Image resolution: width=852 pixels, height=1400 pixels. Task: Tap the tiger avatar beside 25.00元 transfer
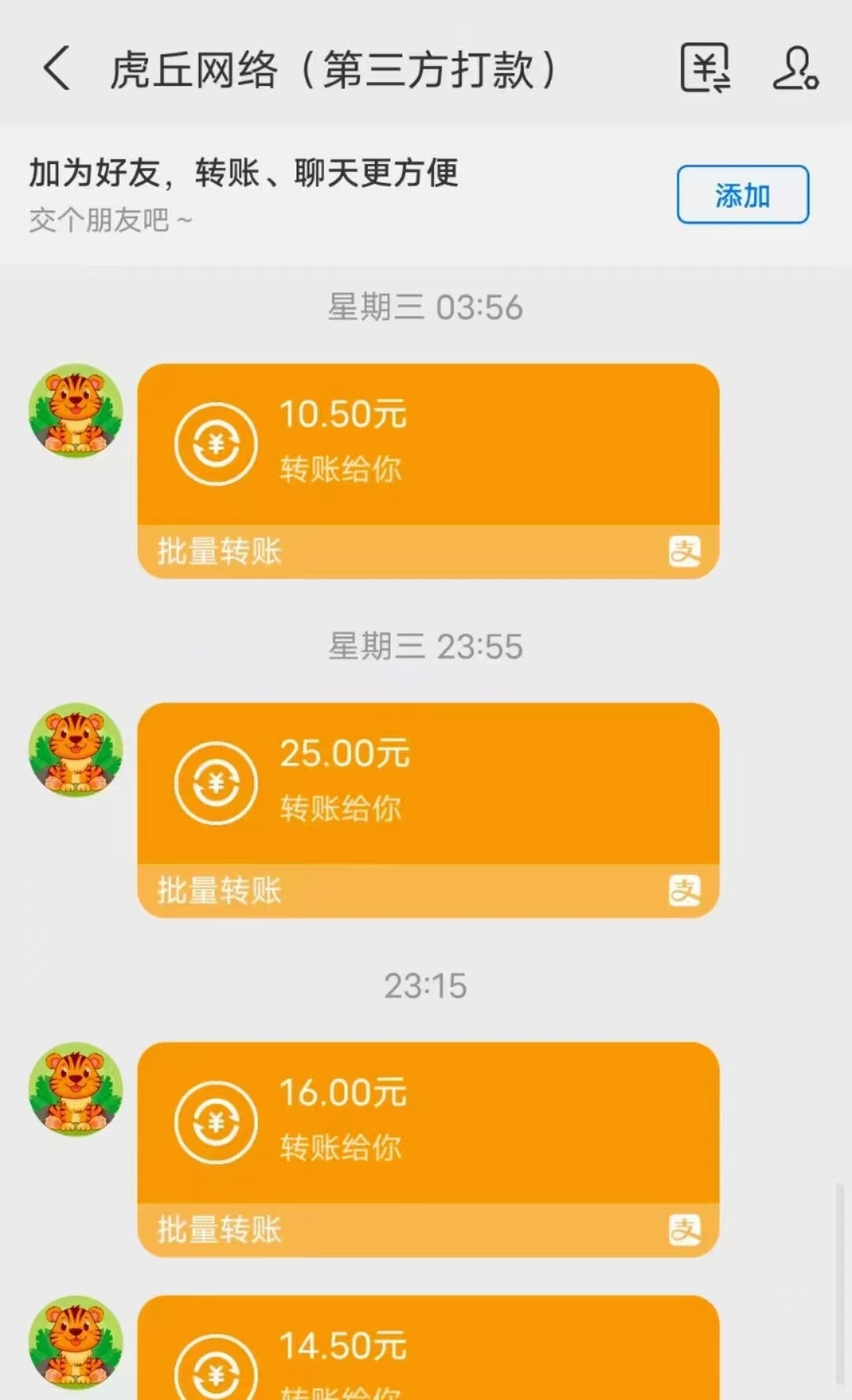(76, 749)
